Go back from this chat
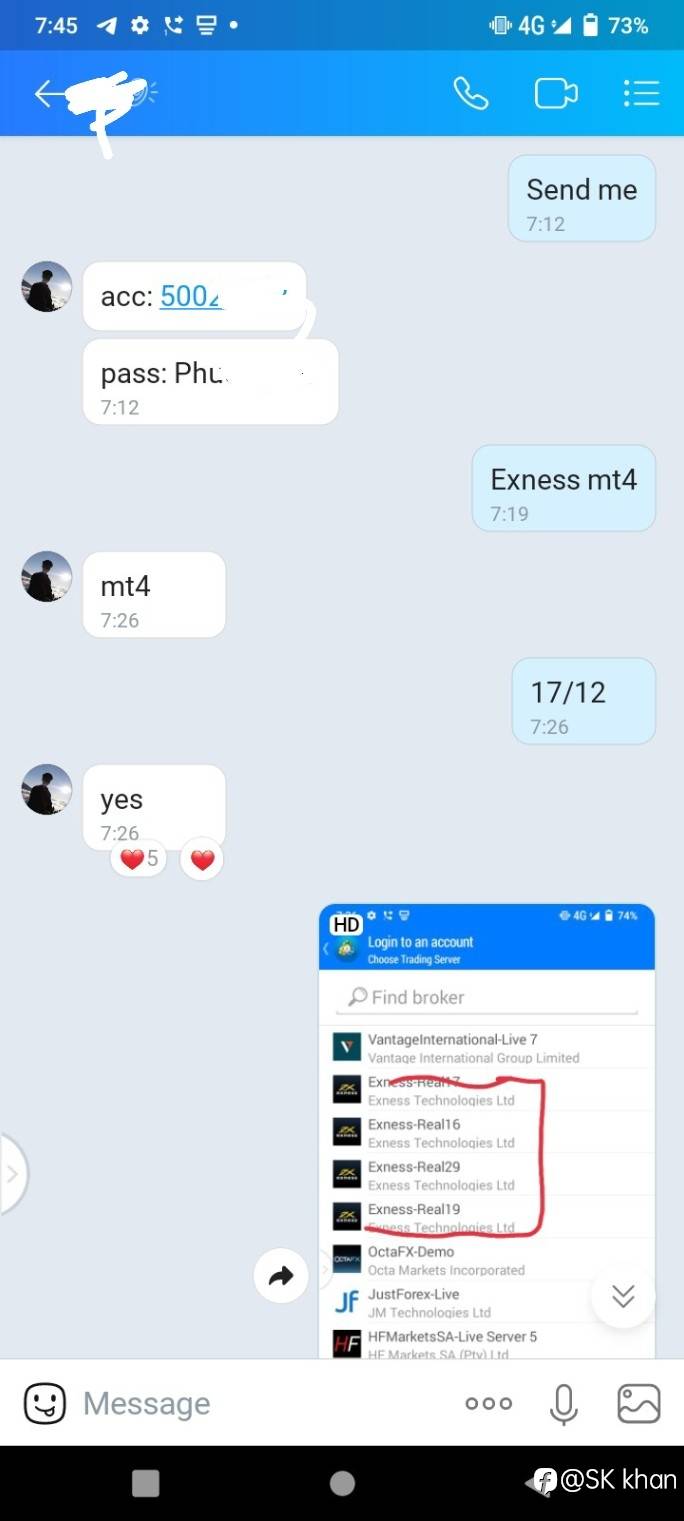The width and height of the screenshot is (684, 1521). [x=47, y=94]
